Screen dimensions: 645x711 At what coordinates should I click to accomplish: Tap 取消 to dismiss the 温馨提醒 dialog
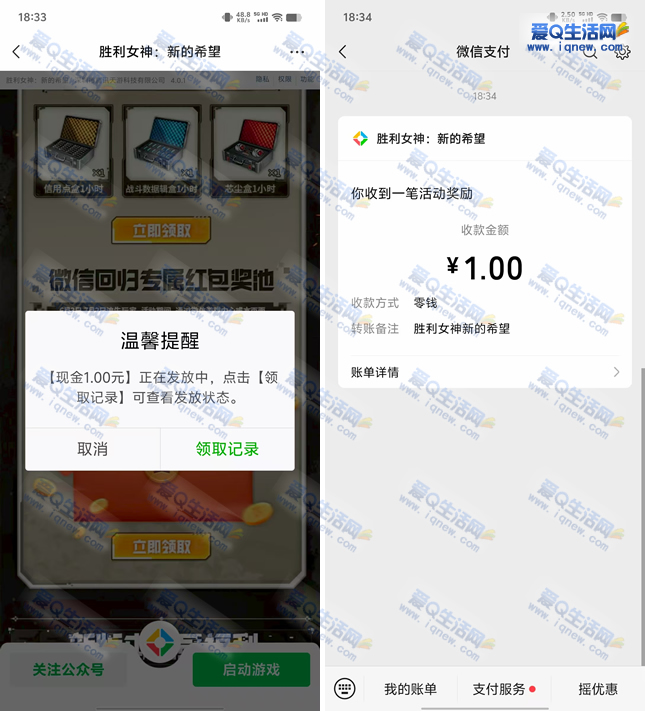(92, 449)
